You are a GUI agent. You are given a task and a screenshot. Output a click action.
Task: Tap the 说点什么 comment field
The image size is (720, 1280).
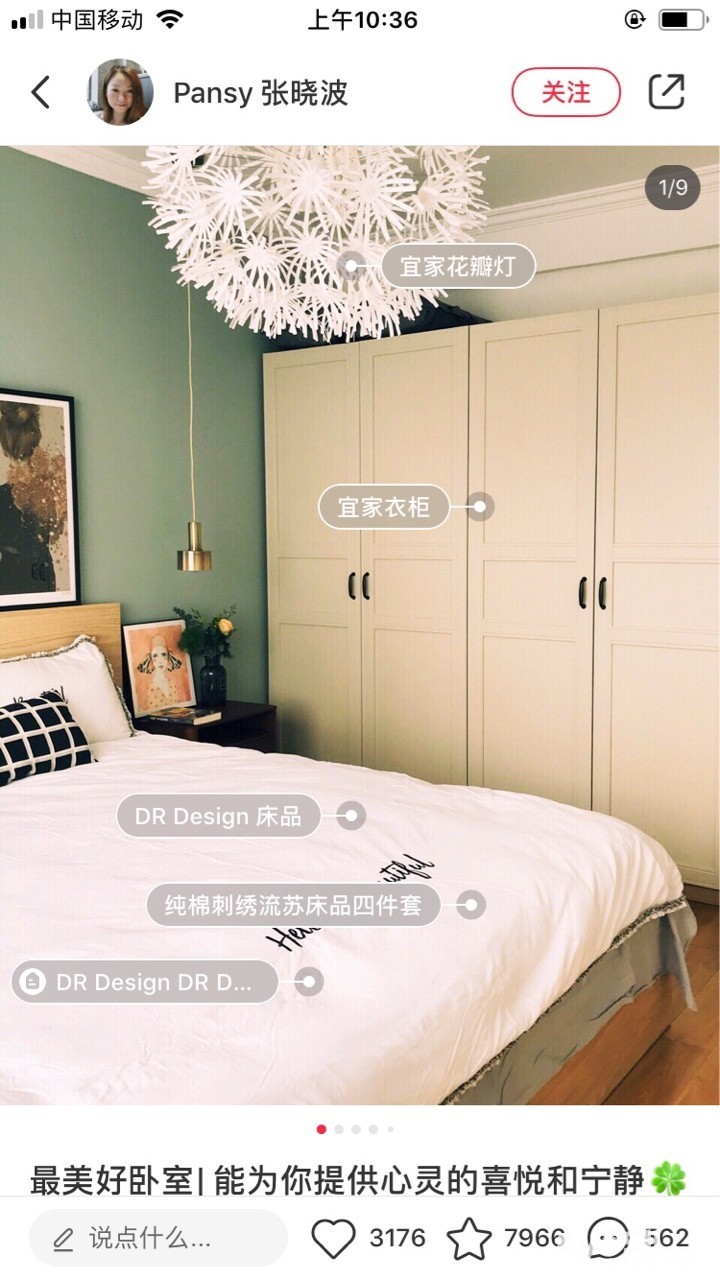coord(158,1238)
